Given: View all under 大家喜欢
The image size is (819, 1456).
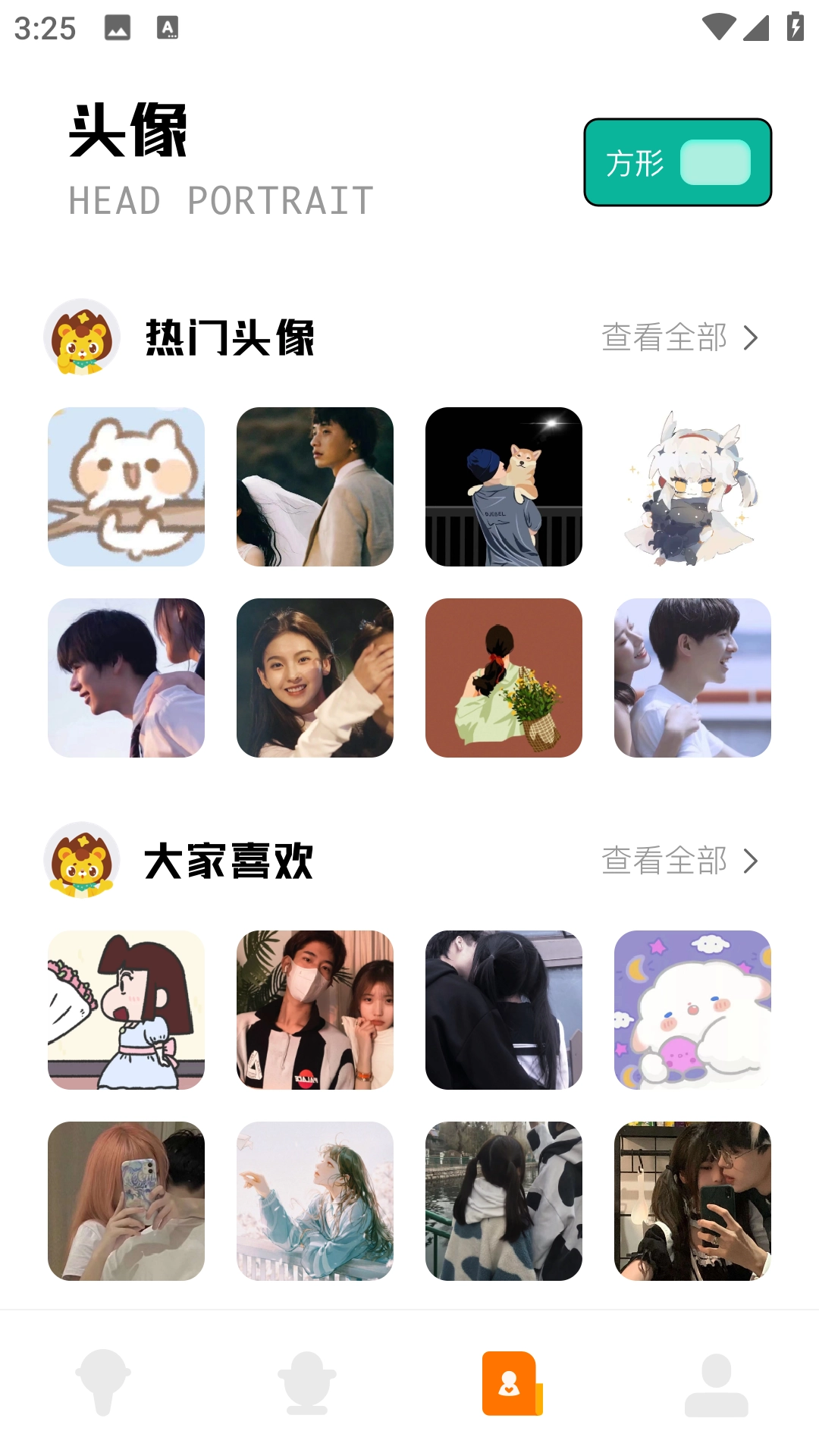Looking at the screenshot, I should click(x=679, y=861).
